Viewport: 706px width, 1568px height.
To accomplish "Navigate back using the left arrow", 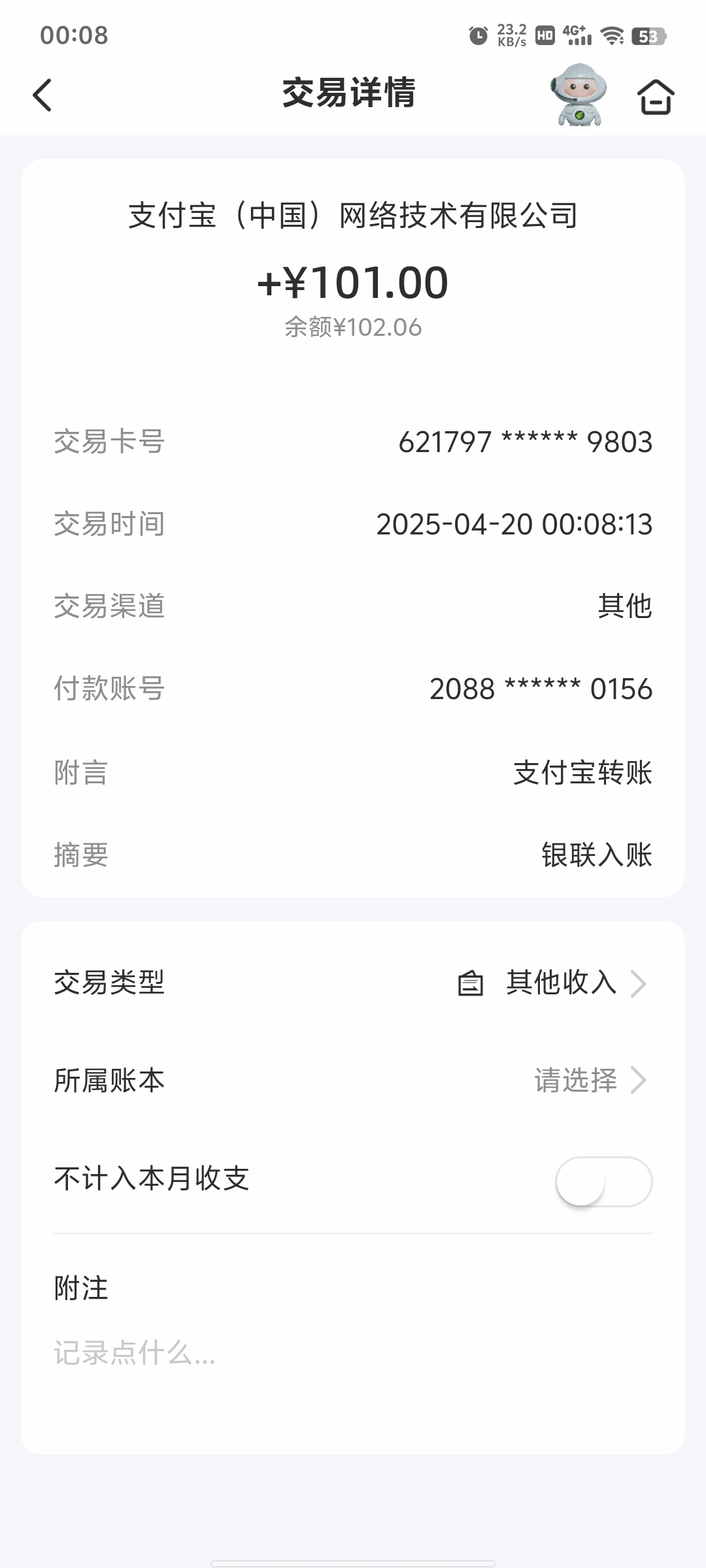I will tap(41, 95).
